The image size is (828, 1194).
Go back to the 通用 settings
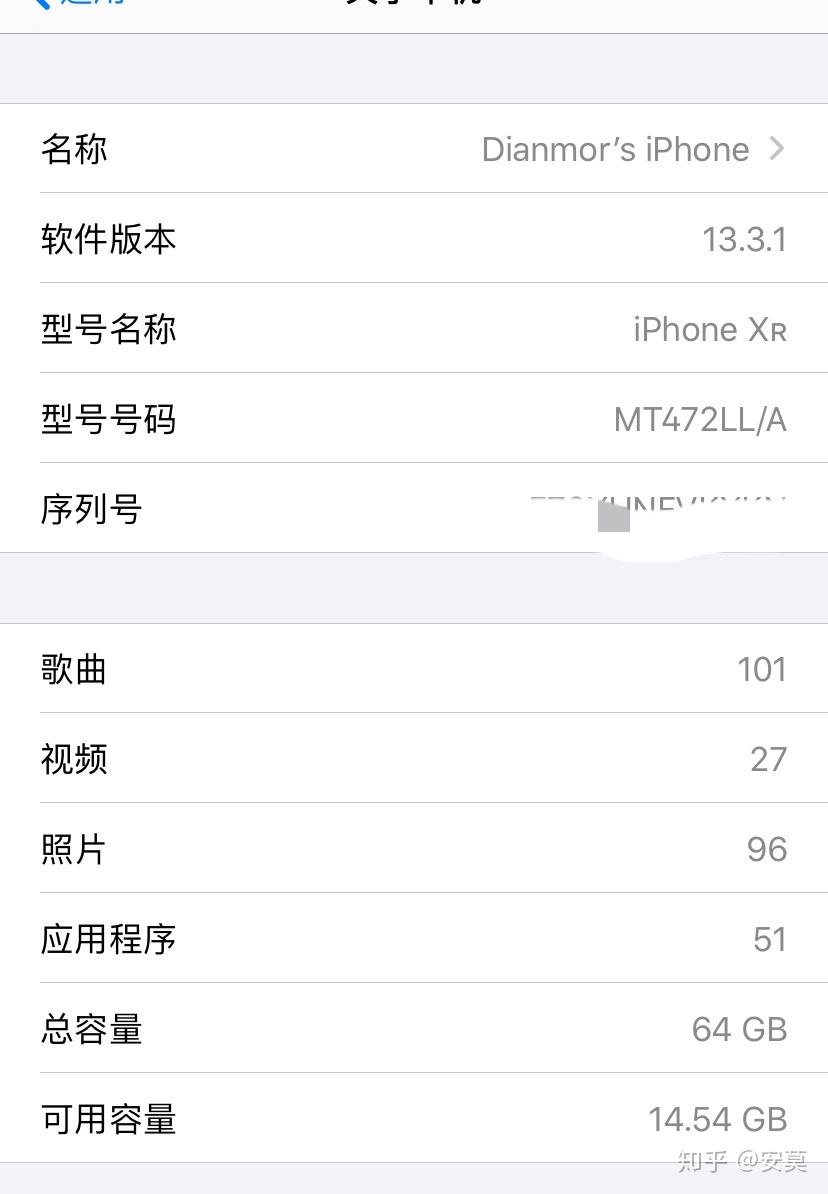(x=76, y=3)
